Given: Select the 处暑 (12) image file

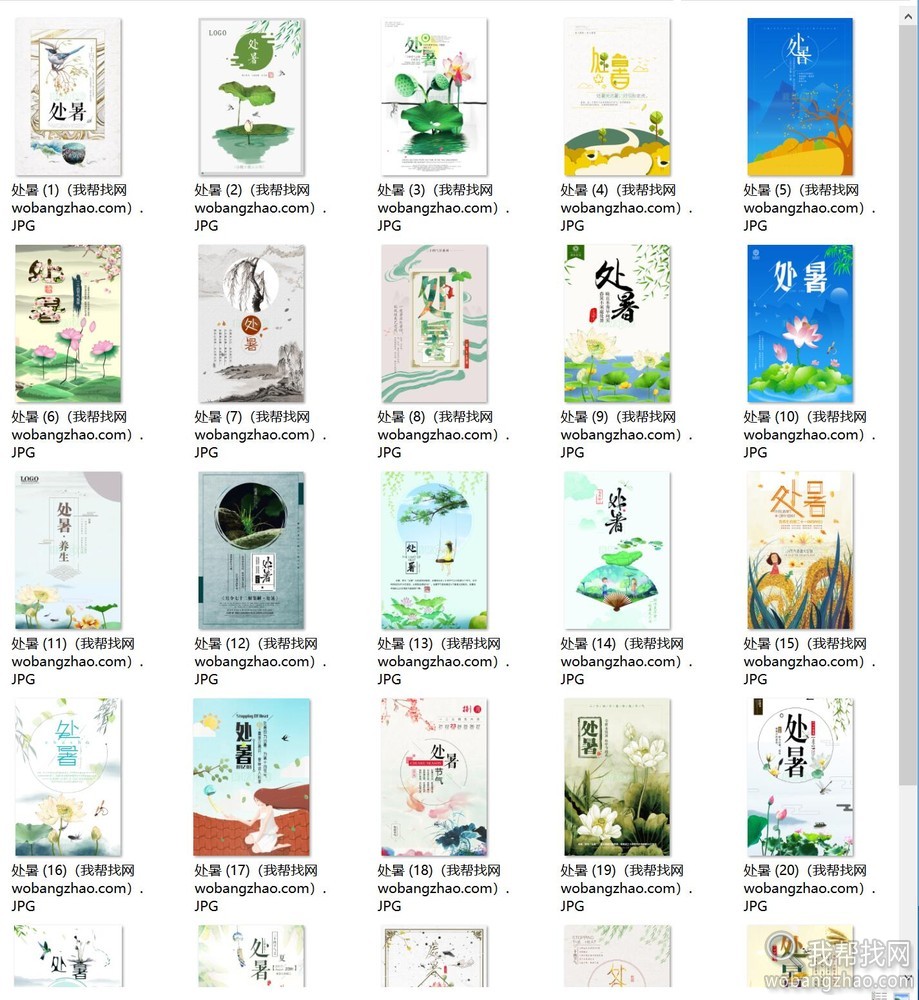Looking at the screenshot, I should point(251,551).
